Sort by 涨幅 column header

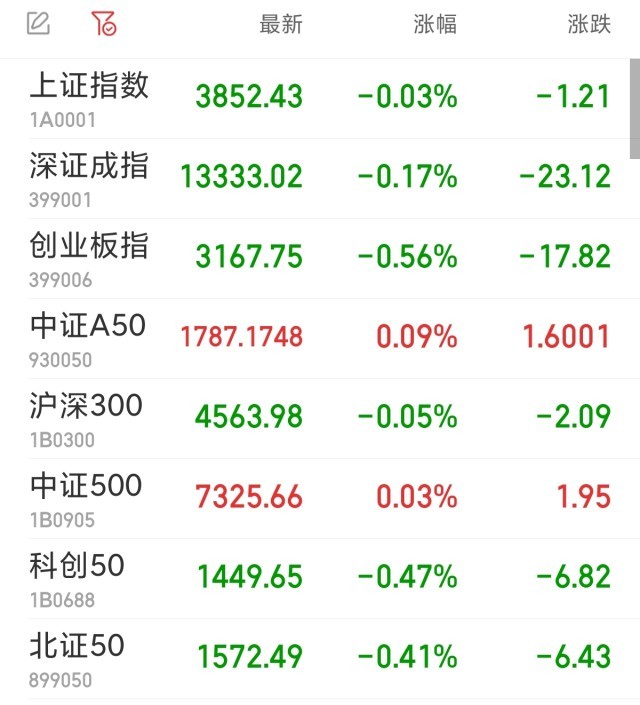435,25
